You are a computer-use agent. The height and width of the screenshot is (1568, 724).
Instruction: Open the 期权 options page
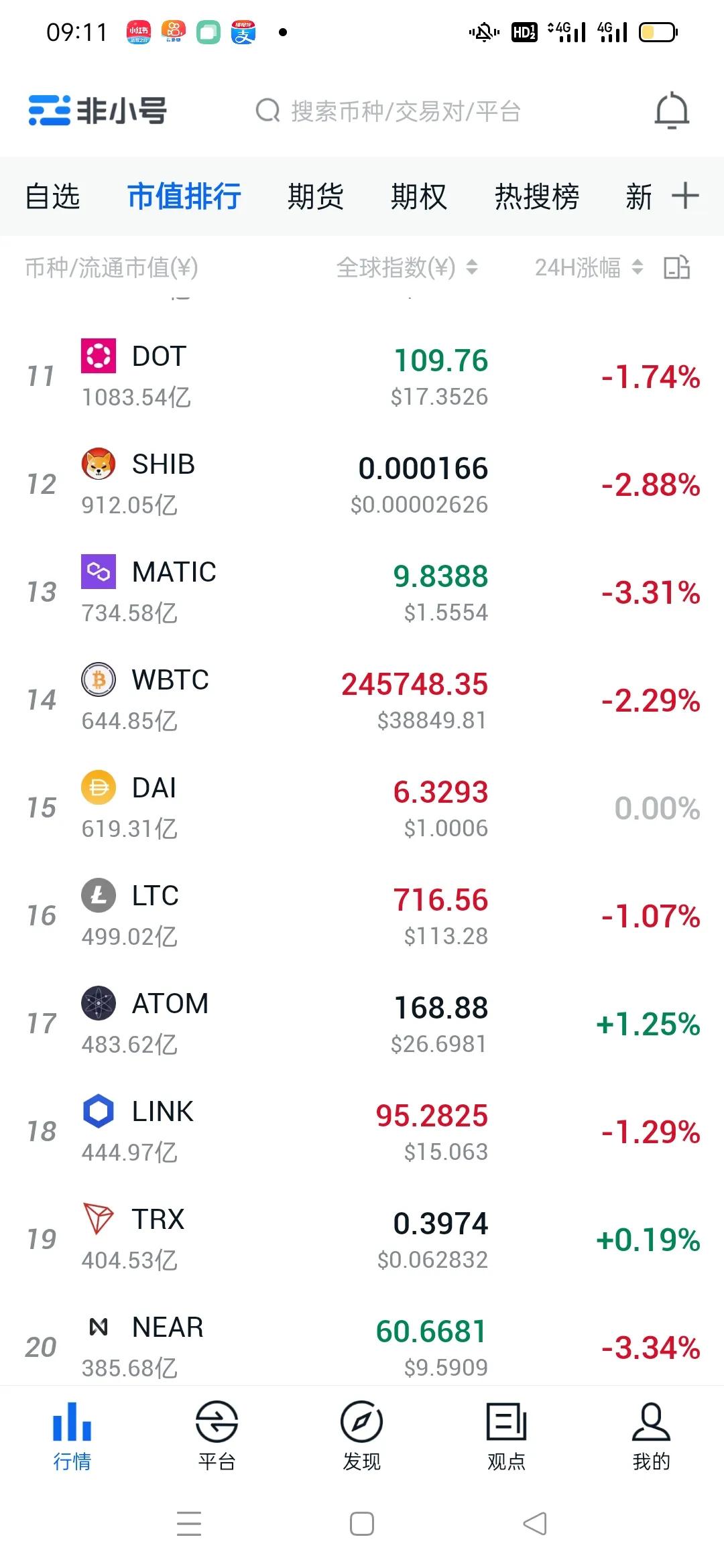[x=418, y=196]
